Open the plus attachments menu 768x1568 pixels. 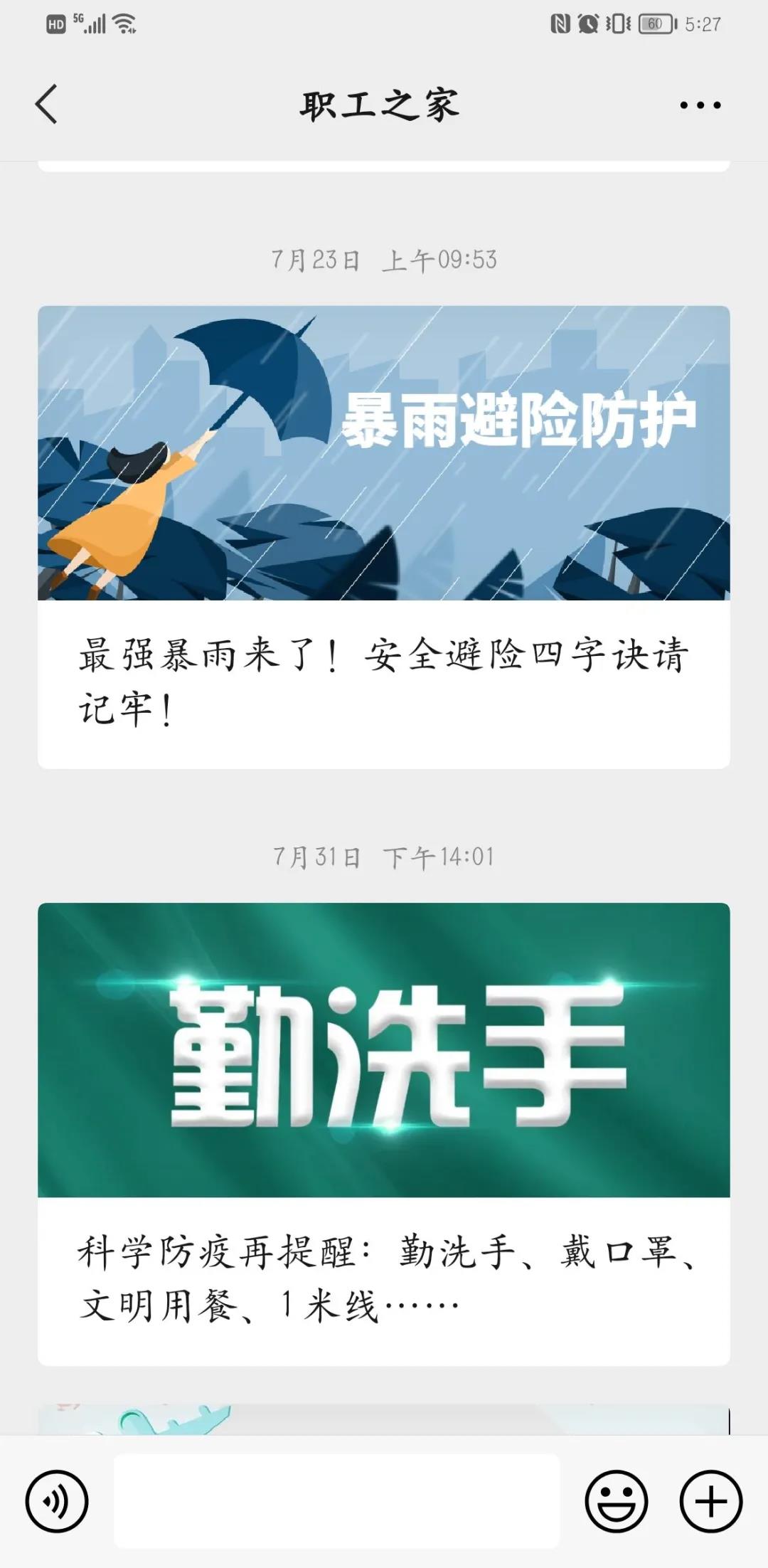coord(710,1501)
